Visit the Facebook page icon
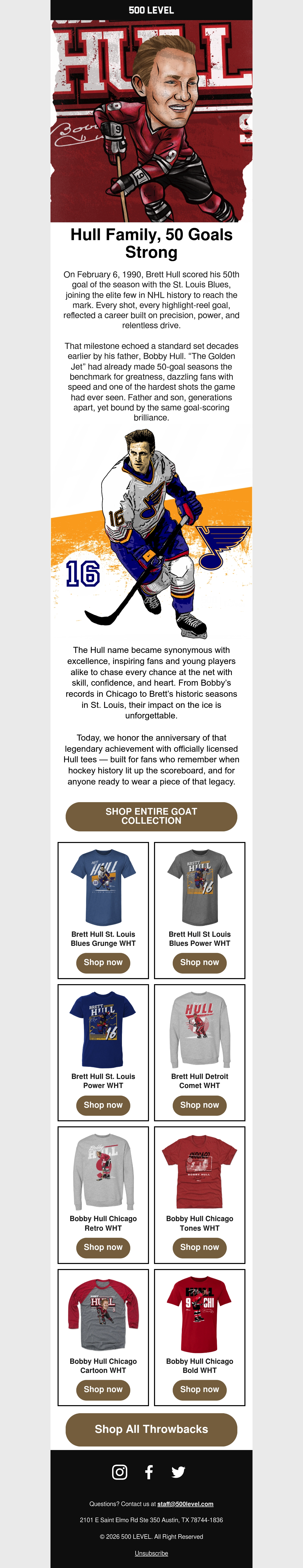The width and height of the screenshot is (303, 1568). tap(149, 1472)
